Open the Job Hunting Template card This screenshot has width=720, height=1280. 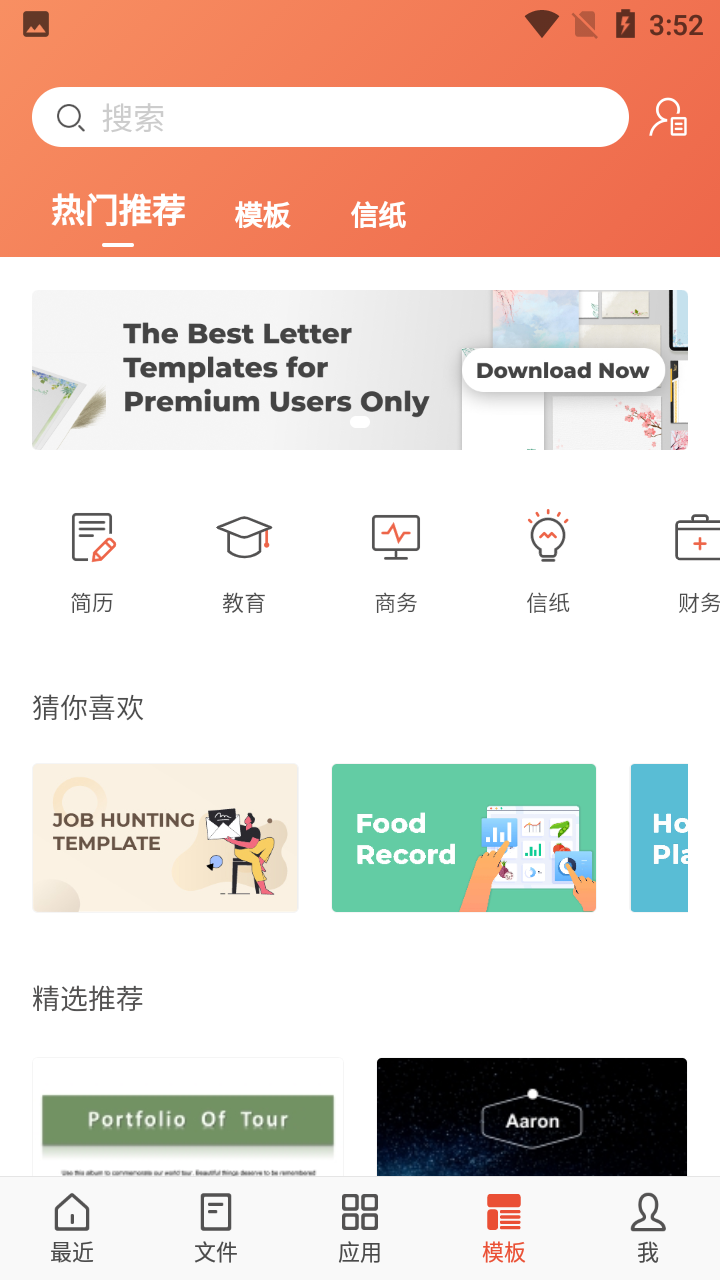click(x=165, y=838)
